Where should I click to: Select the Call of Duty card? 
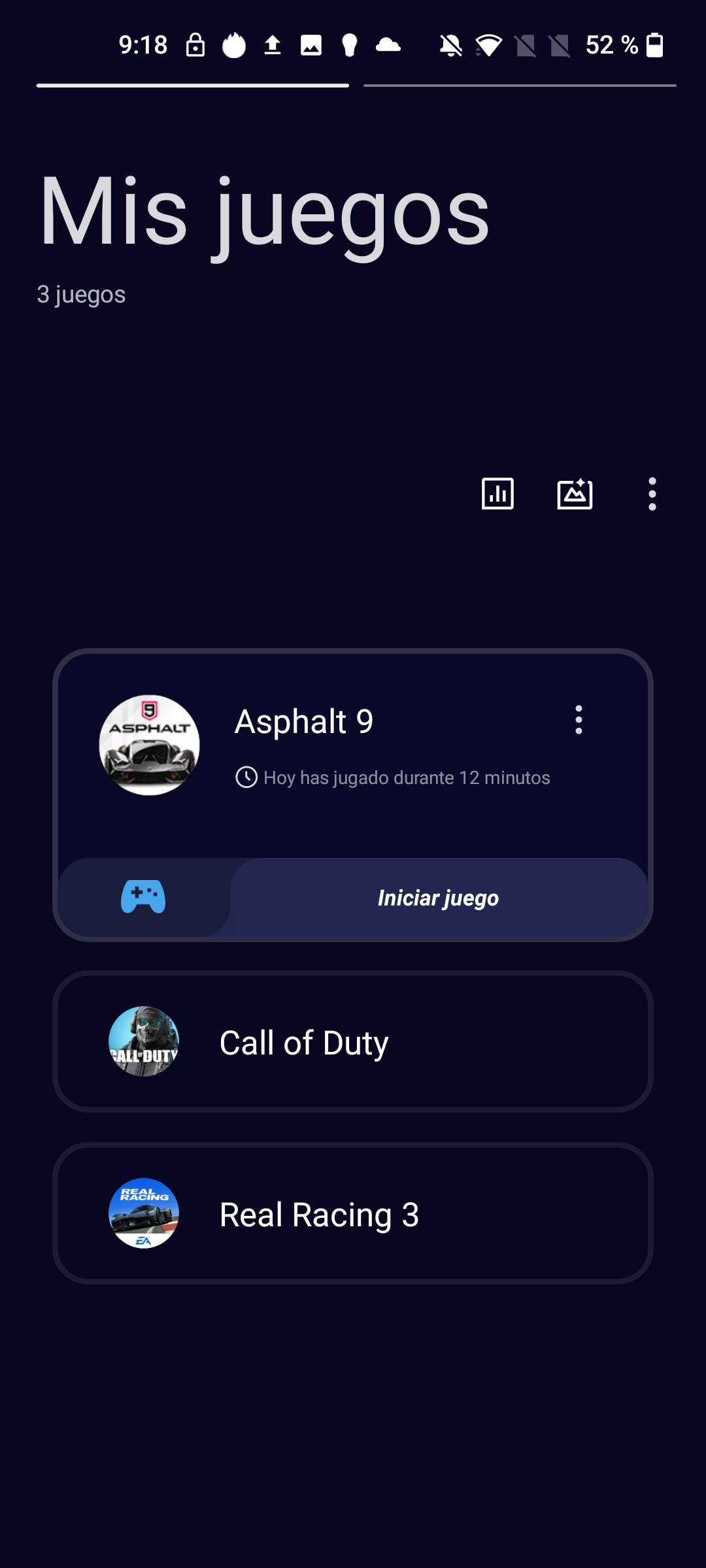pyautogui.click(x=353, y=1041)
